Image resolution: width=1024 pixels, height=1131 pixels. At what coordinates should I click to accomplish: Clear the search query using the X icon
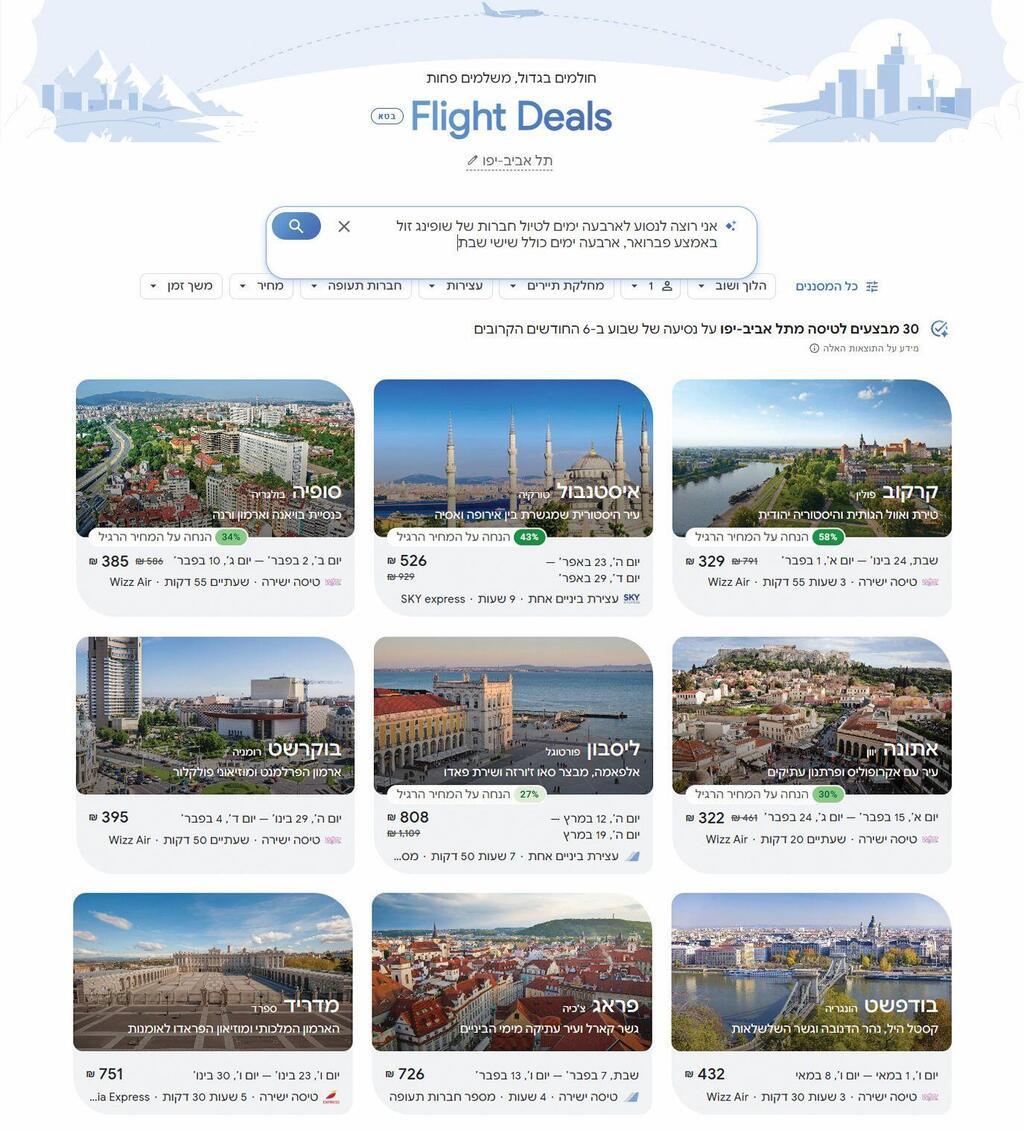pos(343,226)
